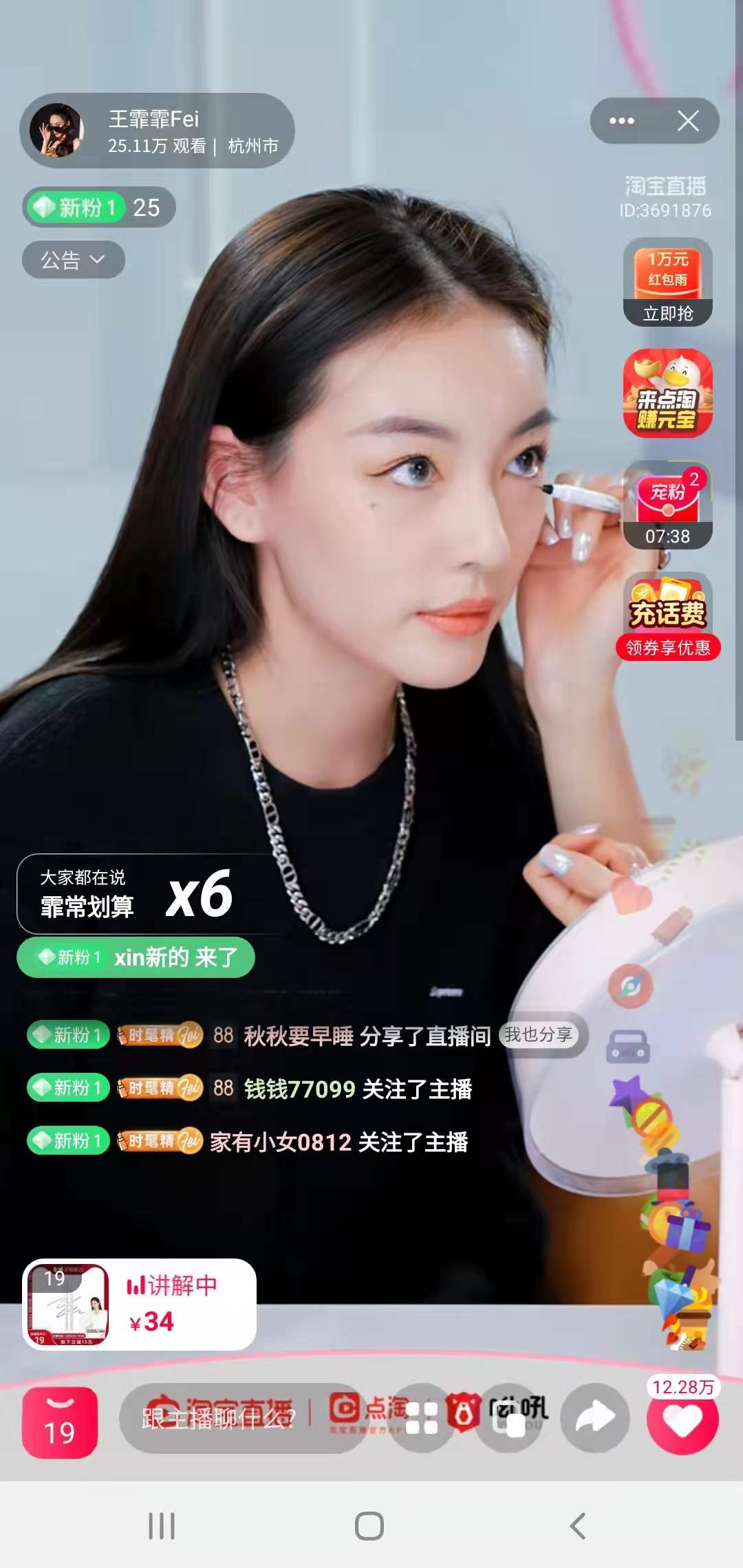Grab the 1万元 red packet rain
This screenshot has width=743, height=1568.
point(667,282)
